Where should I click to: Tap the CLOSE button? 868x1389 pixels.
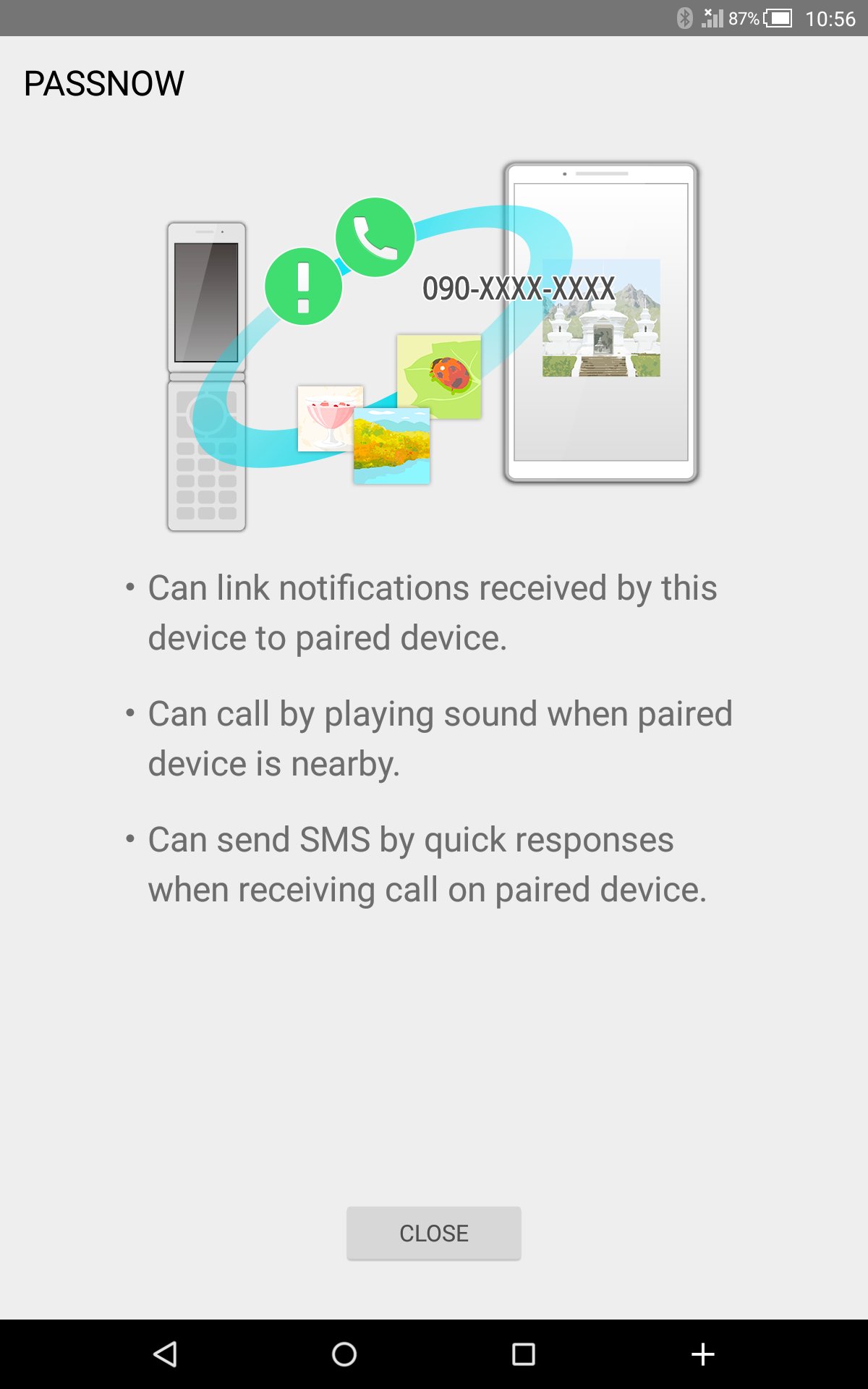point(434,1233)
